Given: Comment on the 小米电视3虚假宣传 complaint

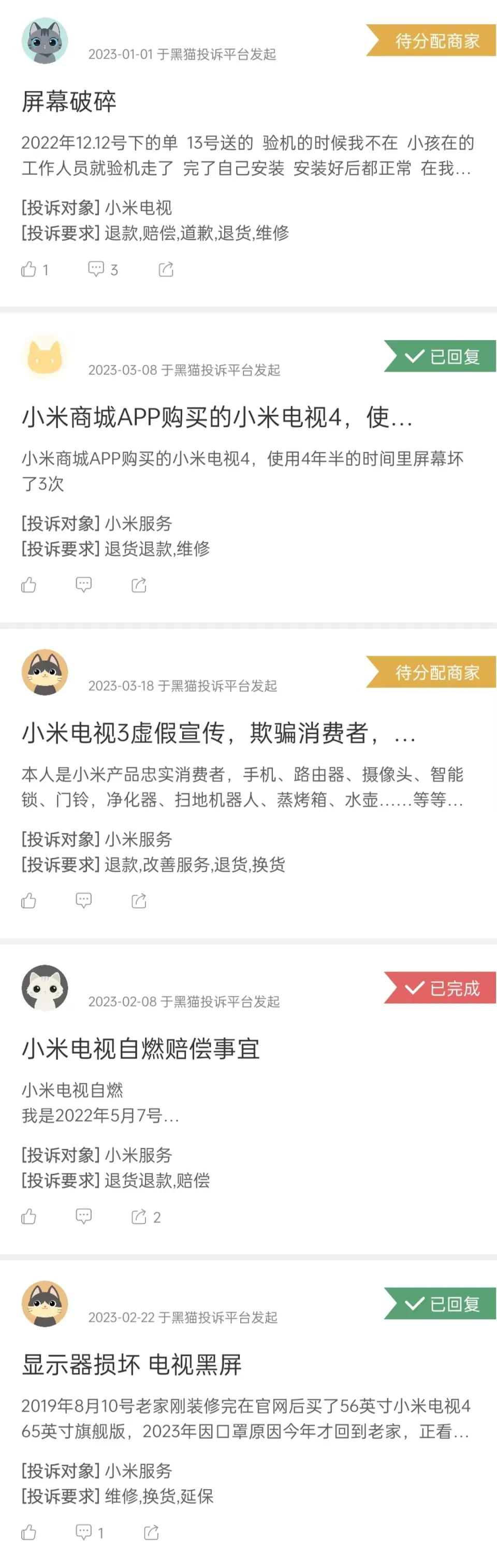Looking at the screenshot, I should tap(83, 901).
